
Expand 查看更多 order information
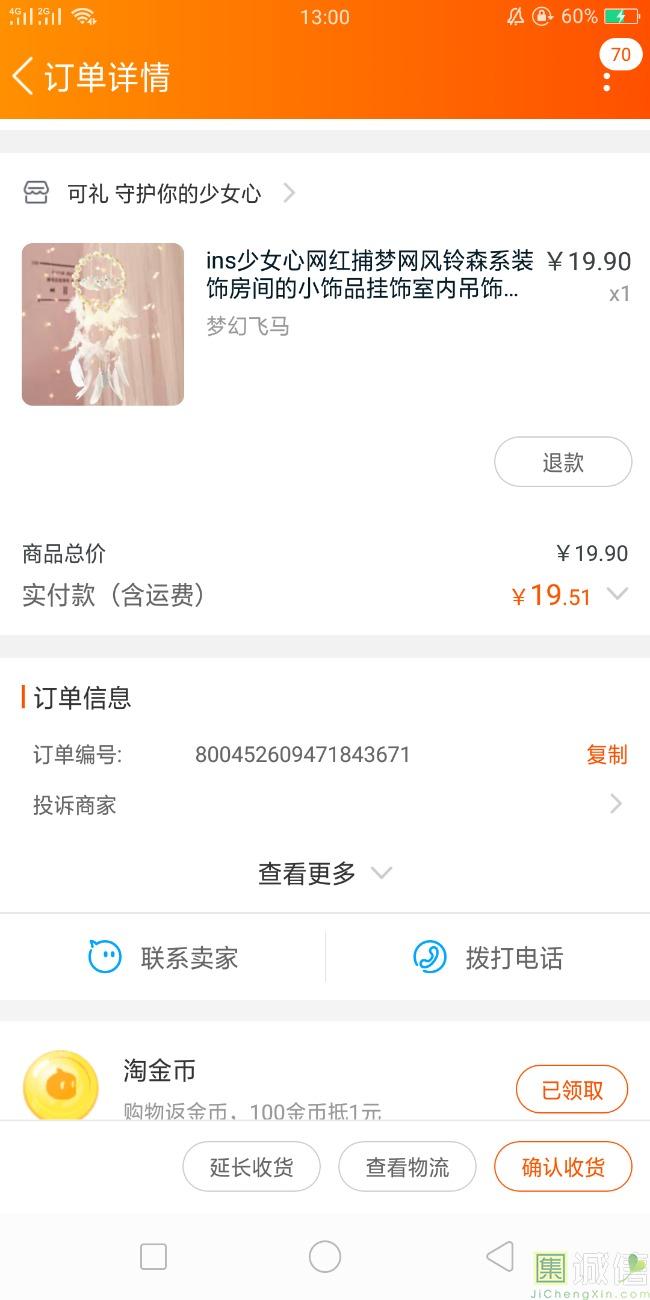pos(324,873)
